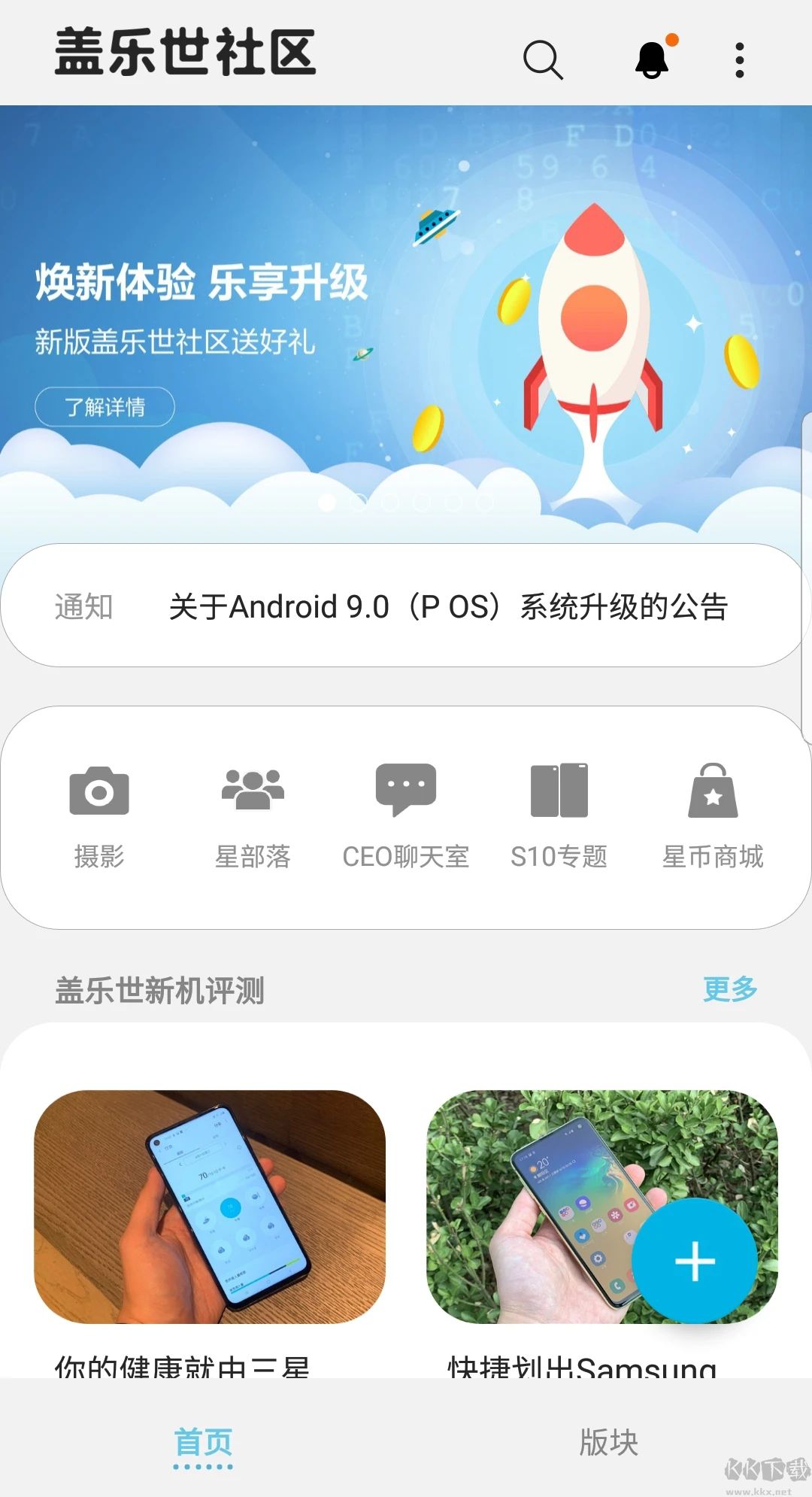Screen dimensions: 812x1497
Task: Open the 星部落 community shortcut
Action: tap(253, 812)
